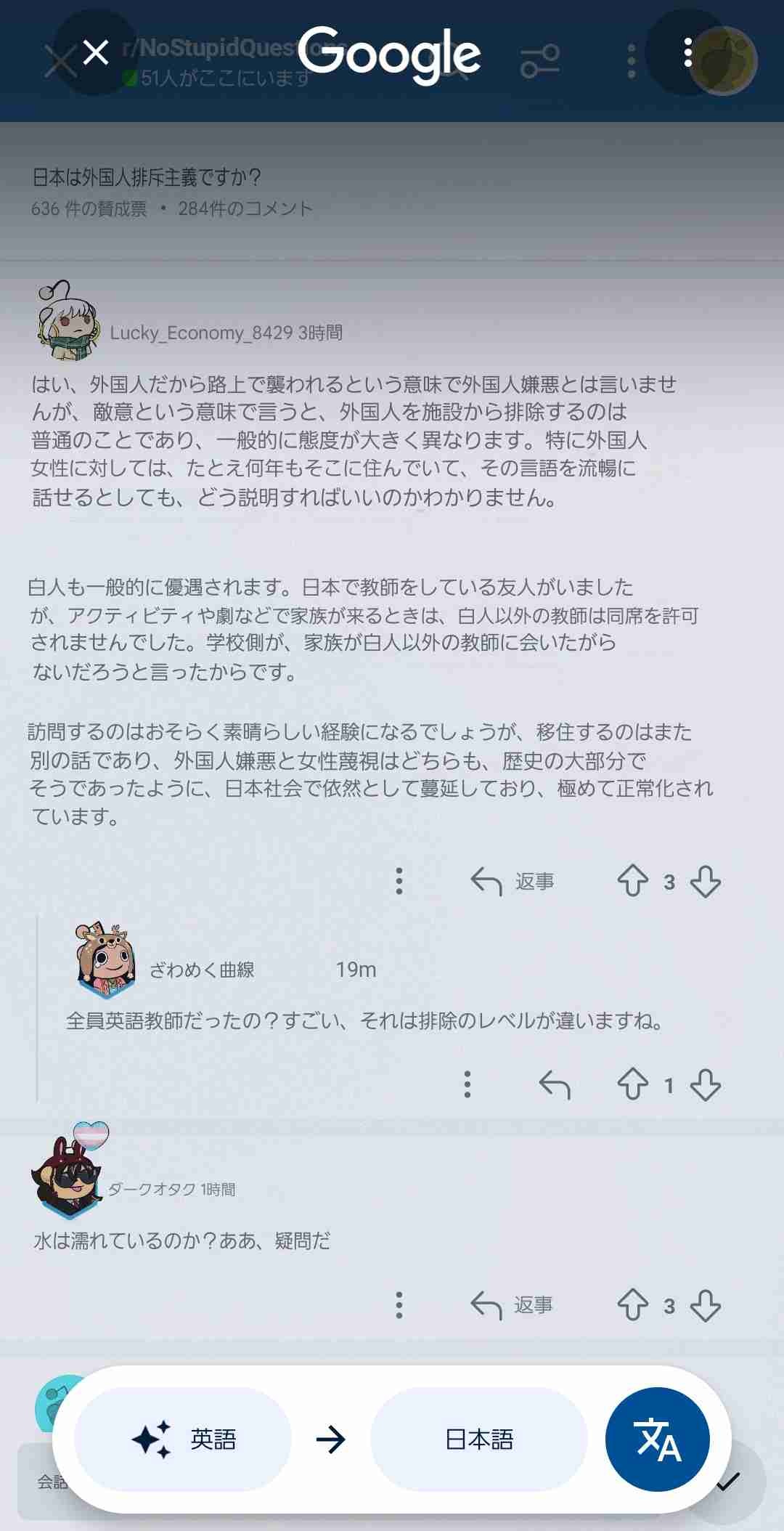Open the Google overlay overflow menu

687,52
